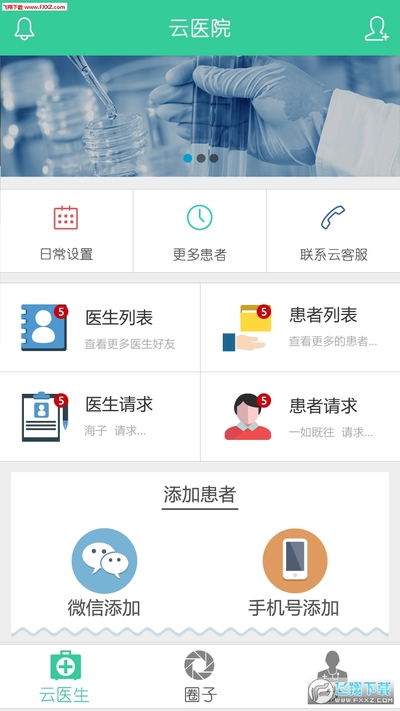The height and width of the screenshot is (711, 400).
Task: Choose 手机号添加 to add a patient
Action: [294, 573]
